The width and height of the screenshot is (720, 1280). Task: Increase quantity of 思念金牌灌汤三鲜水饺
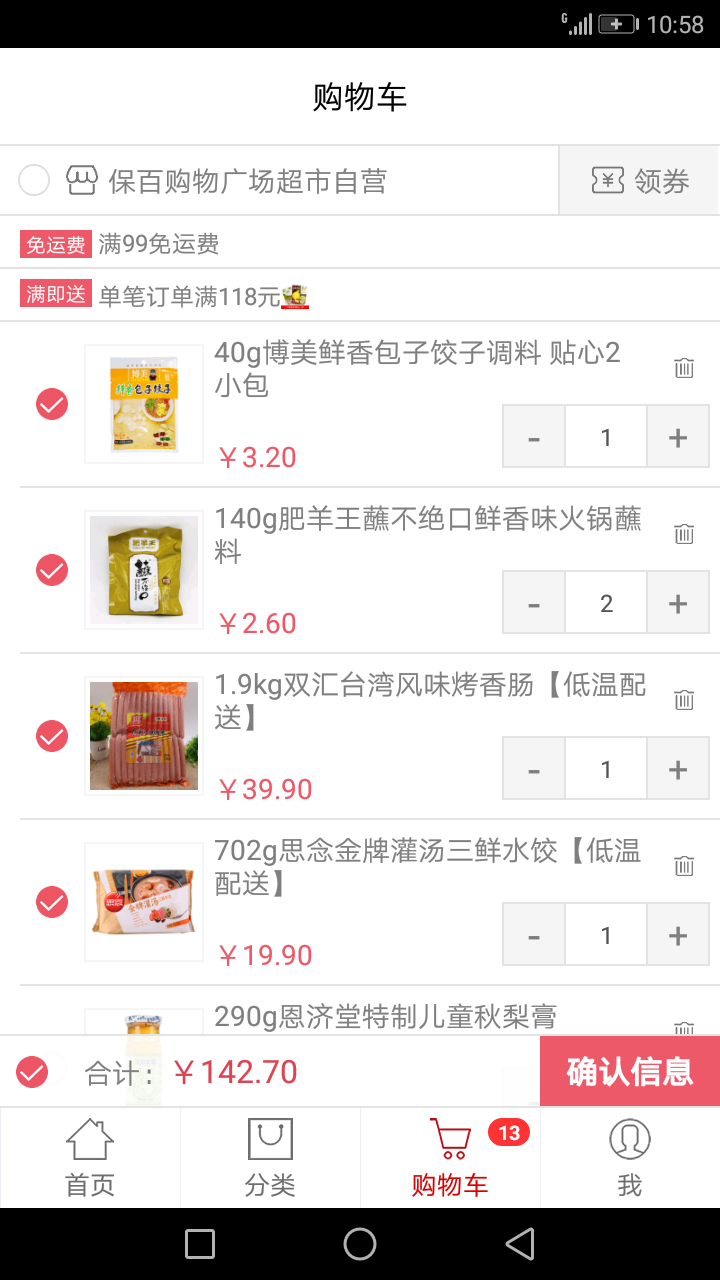tap(678, 935)
